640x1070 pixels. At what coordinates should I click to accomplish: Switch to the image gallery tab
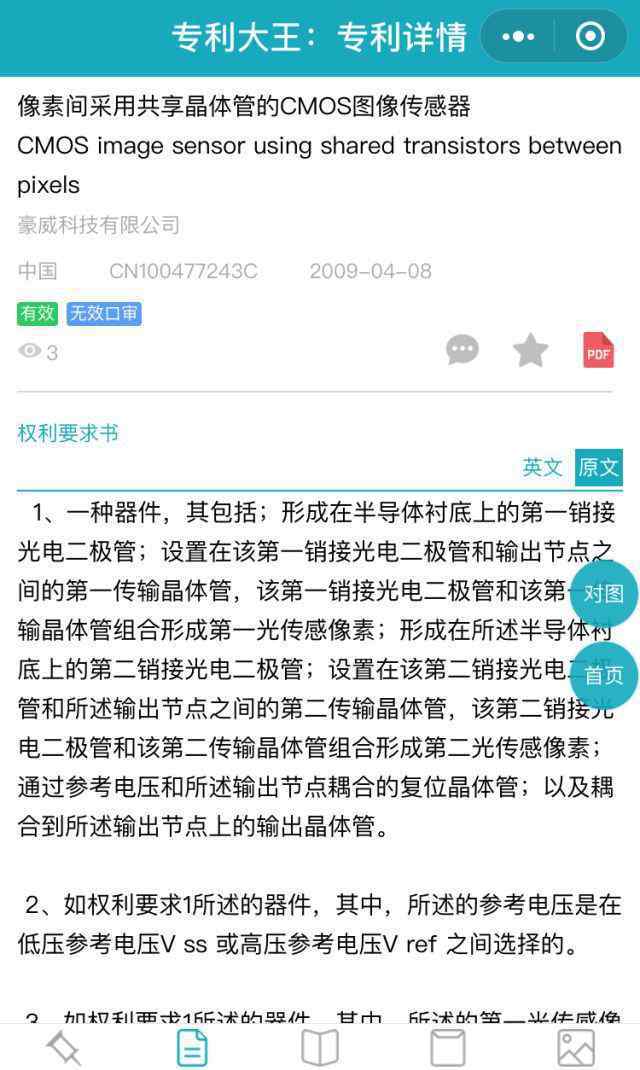(576, 1047)
